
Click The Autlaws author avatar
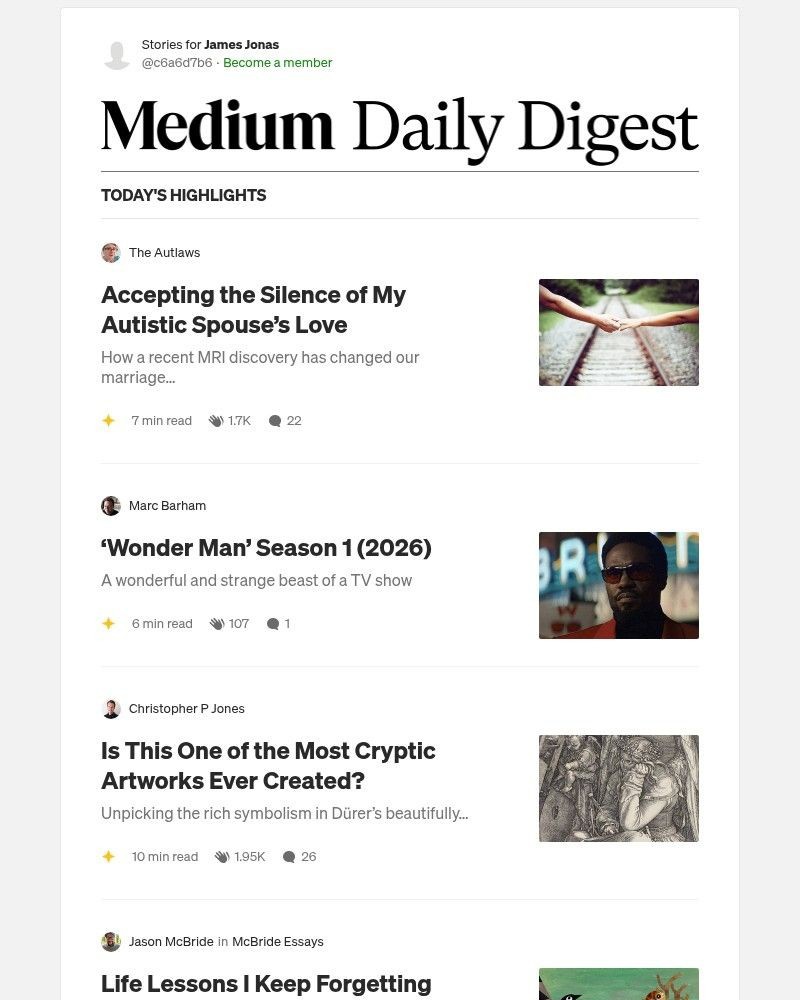(111, 252)
